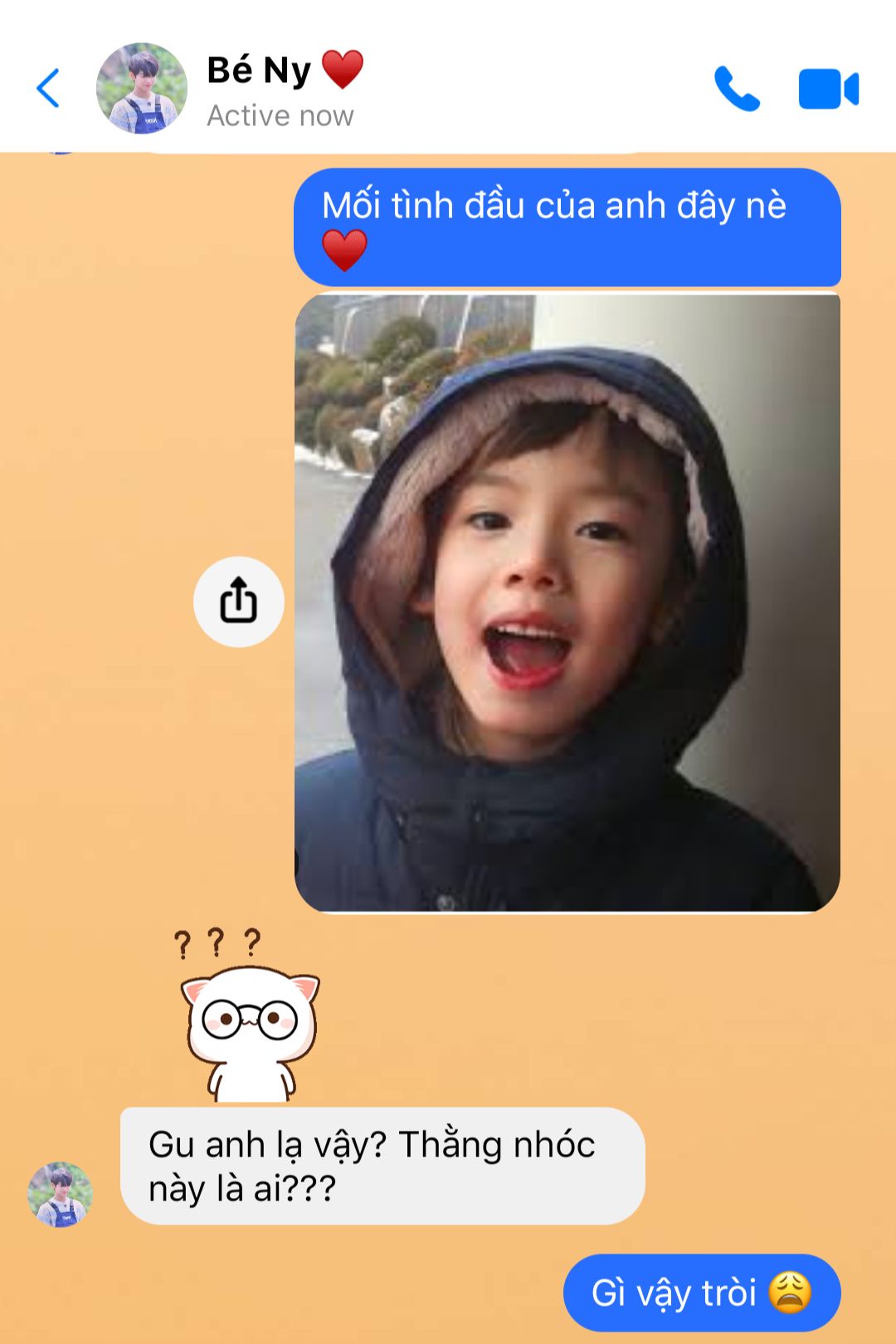Image resolution: width=896 pixels, height=1344 pixels.
Task: Open the avatar beside the received message
Action: [61, 1194]
